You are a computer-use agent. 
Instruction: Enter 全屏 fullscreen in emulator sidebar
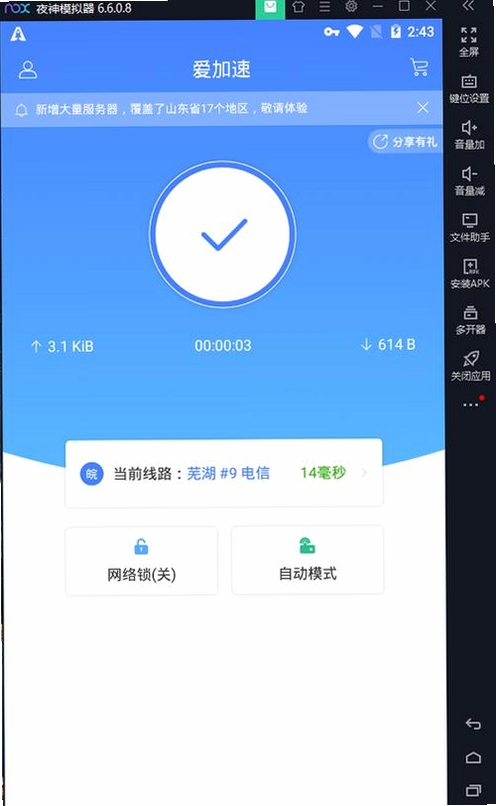469,42
